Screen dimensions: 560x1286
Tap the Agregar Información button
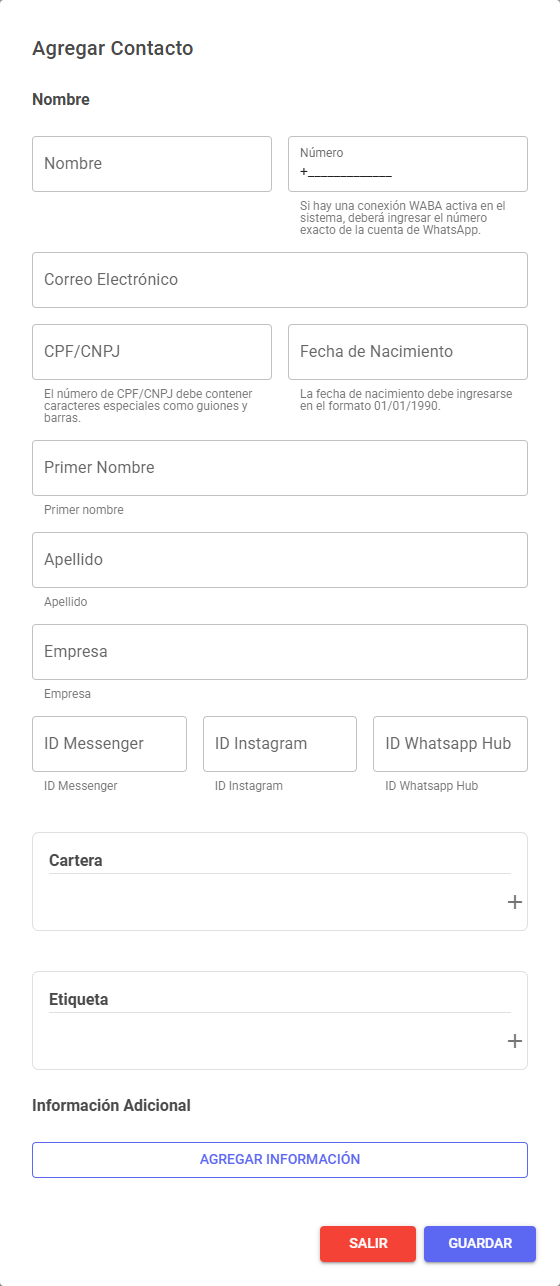pyautogui.click(x=280, y=1160)
